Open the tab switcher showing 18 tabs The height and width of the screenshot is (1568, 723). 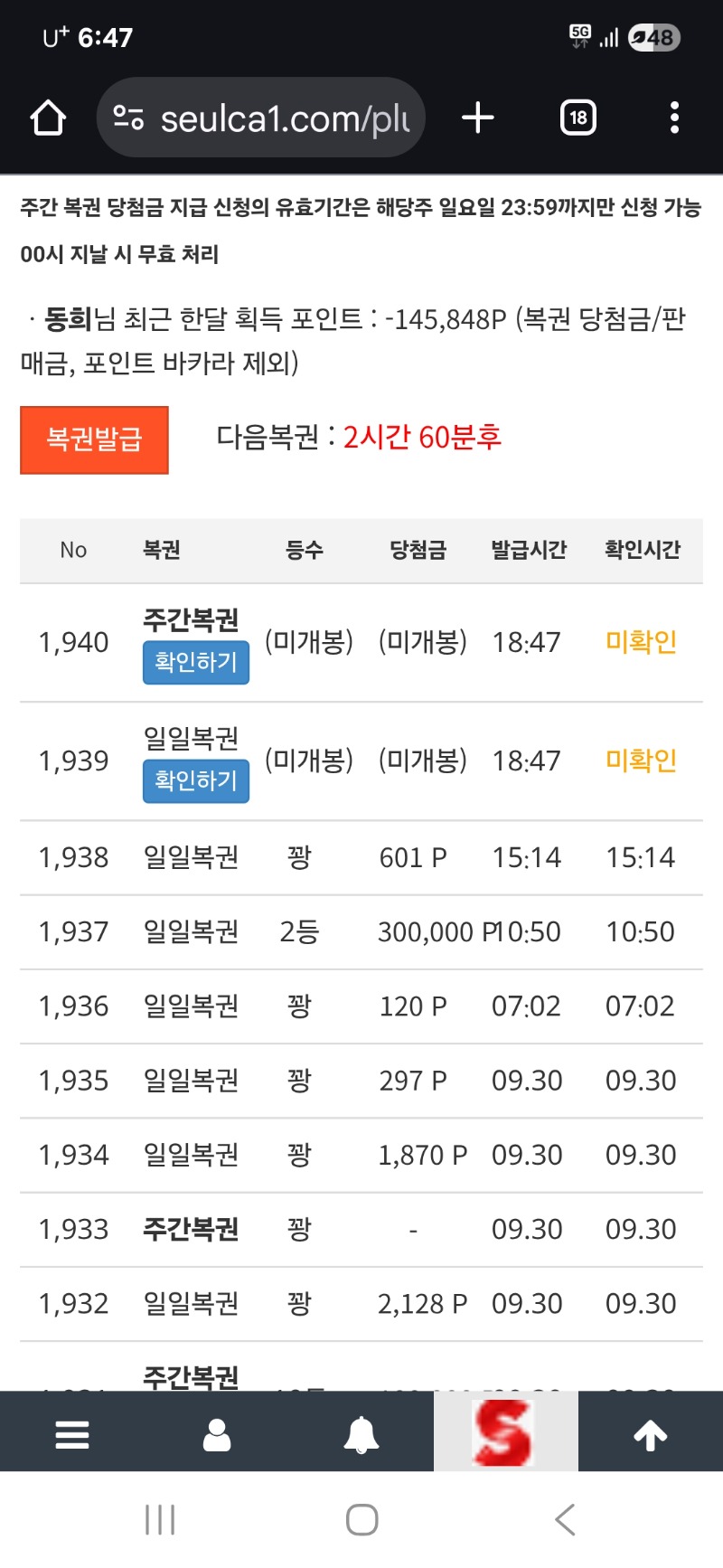578,118
